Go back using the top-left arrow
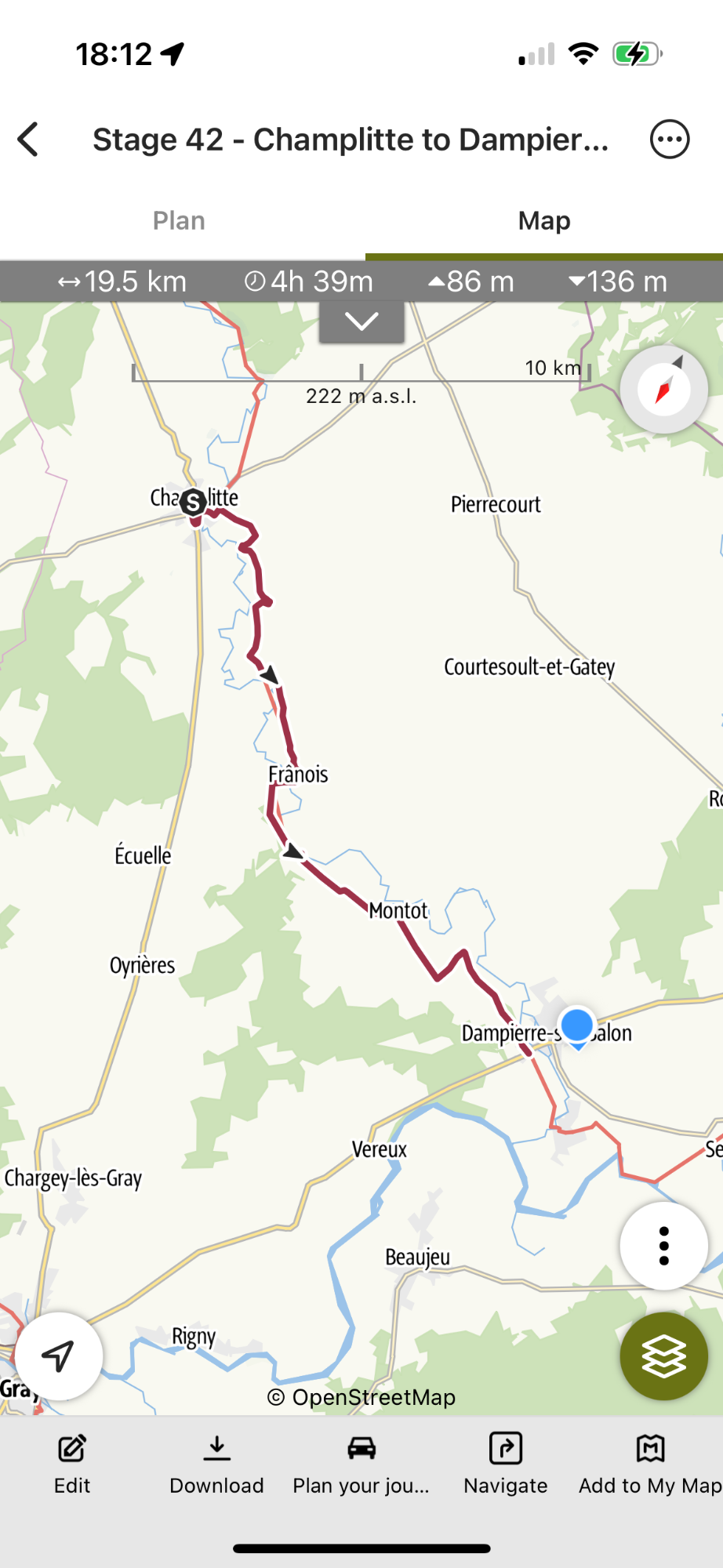723x1568 pixels. (28, 140)
